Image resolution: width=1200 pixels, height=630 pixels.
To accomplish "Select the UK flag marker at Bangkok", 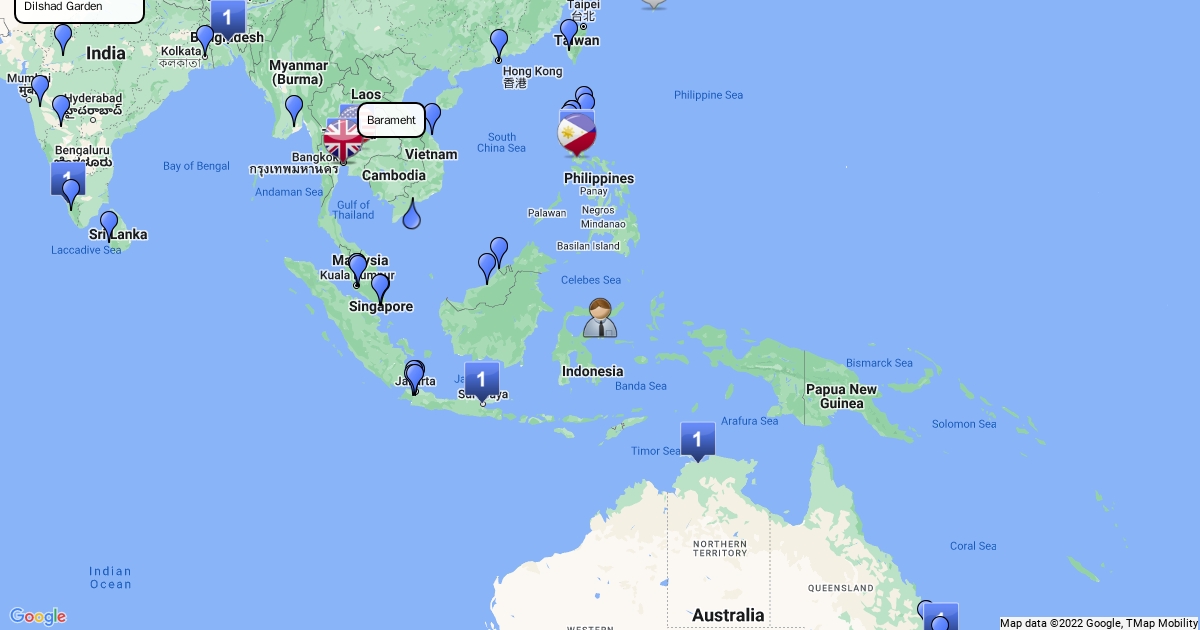I will [343, 140].
